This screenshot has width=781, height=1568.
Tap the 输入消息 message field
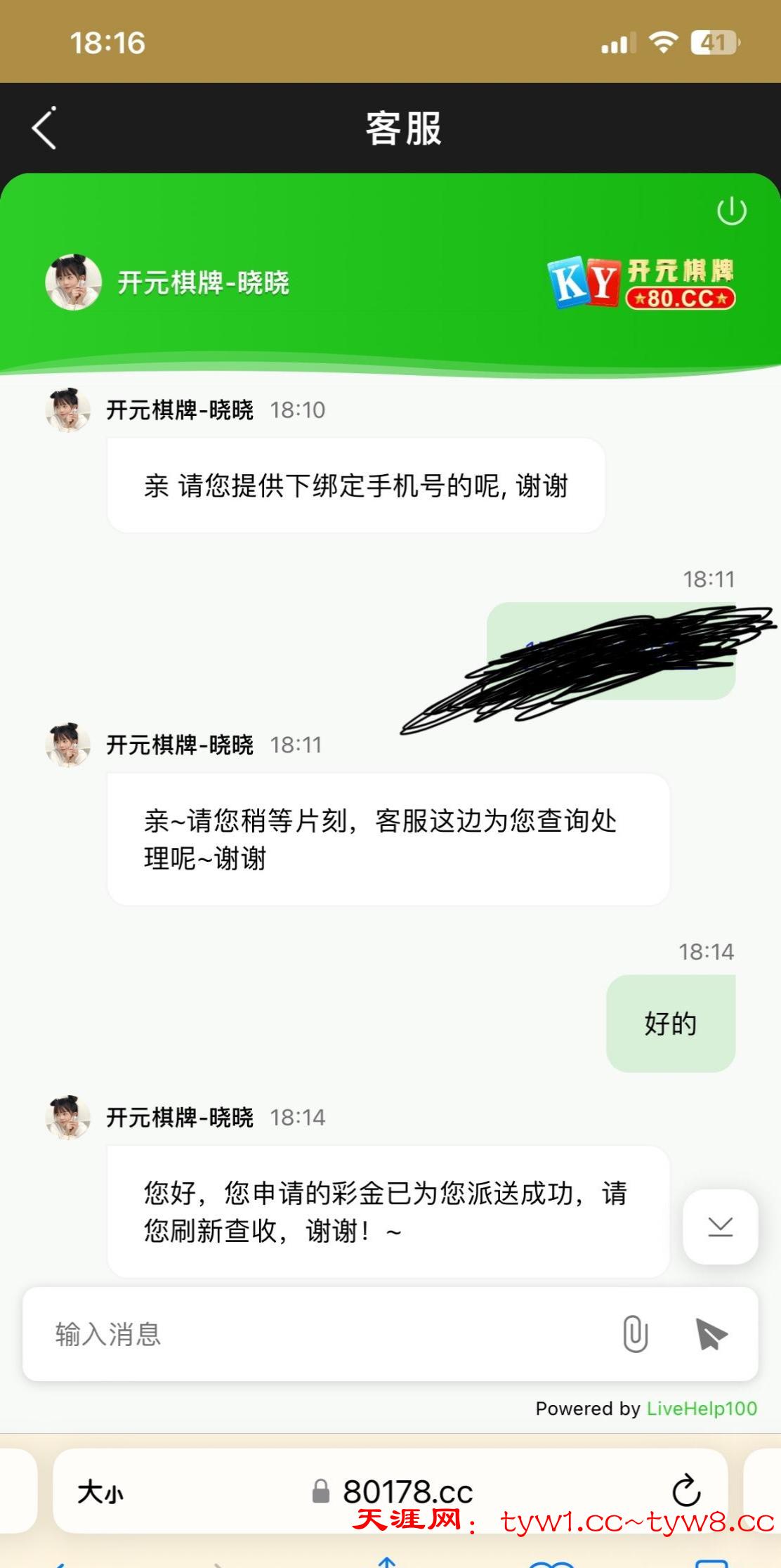316,1334
